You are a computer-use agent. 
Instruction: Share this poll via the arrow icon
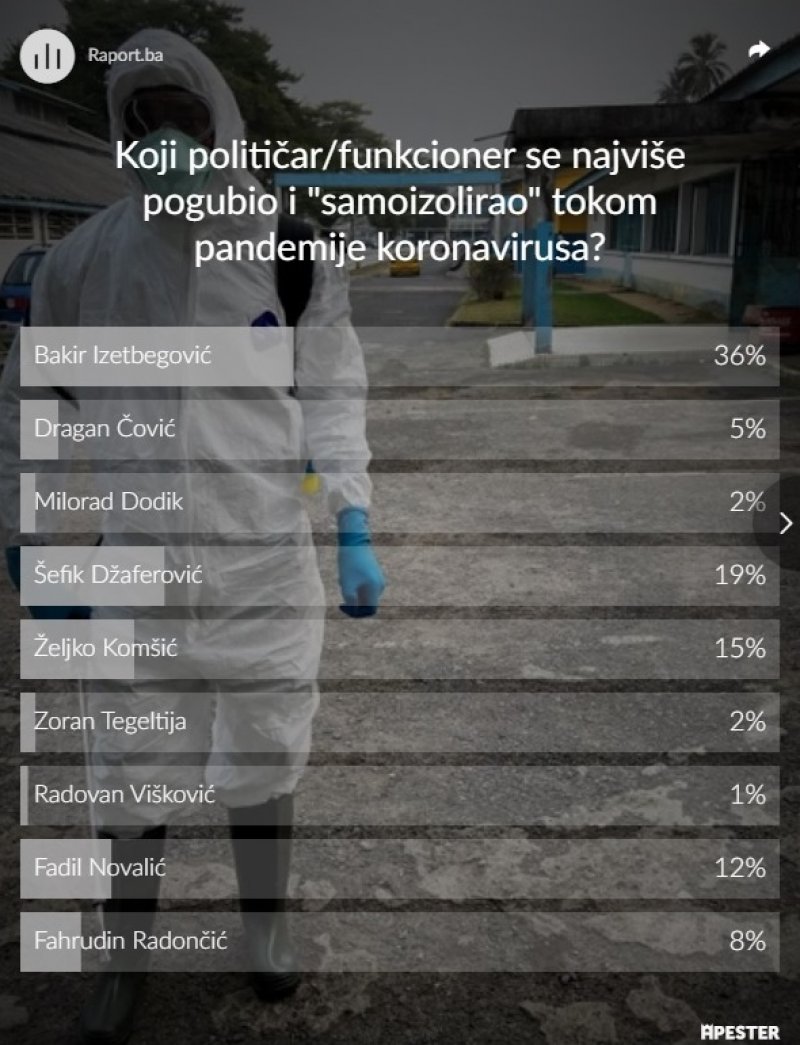point(760,49)
